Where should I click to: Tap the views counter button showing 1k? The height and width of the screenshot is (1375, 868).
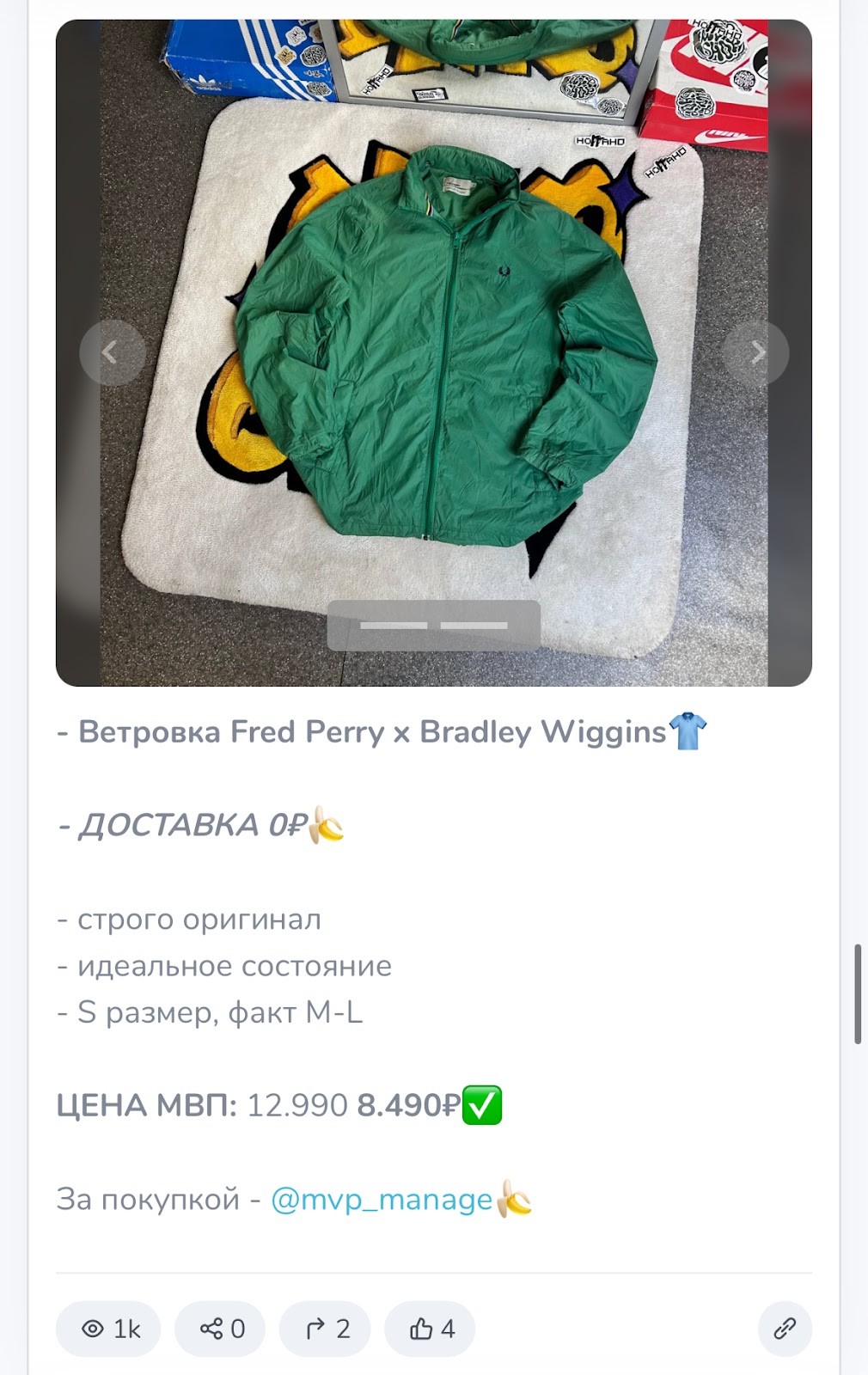109,1329
